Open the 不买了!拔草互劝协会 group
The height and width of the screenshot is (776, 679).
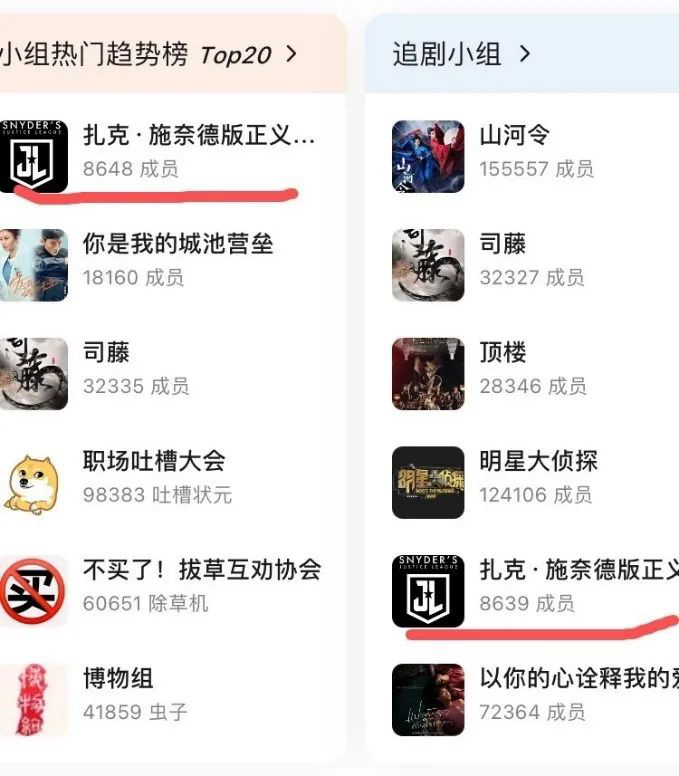201,570
